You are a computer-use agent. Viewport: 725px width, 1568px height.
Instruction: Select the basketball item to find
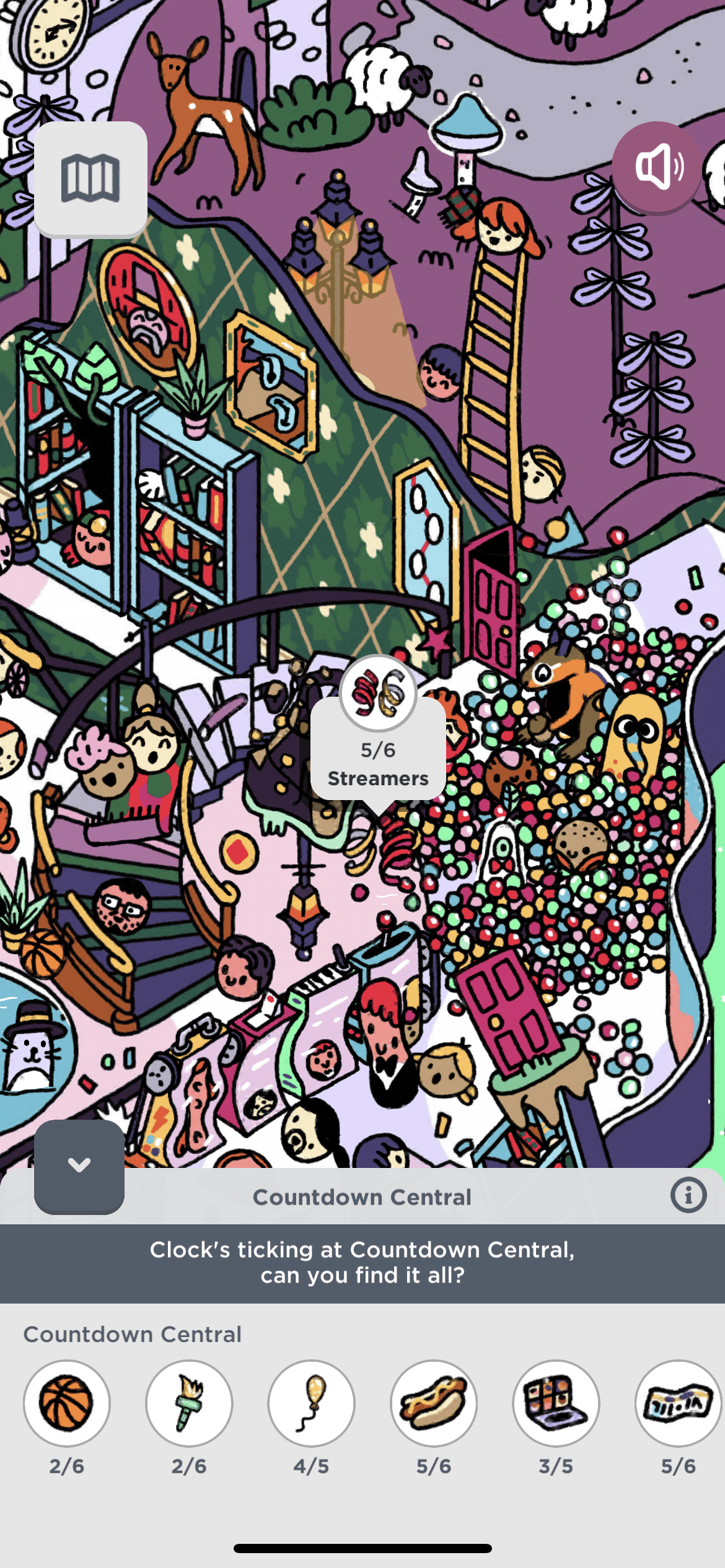click(67, 1403)
